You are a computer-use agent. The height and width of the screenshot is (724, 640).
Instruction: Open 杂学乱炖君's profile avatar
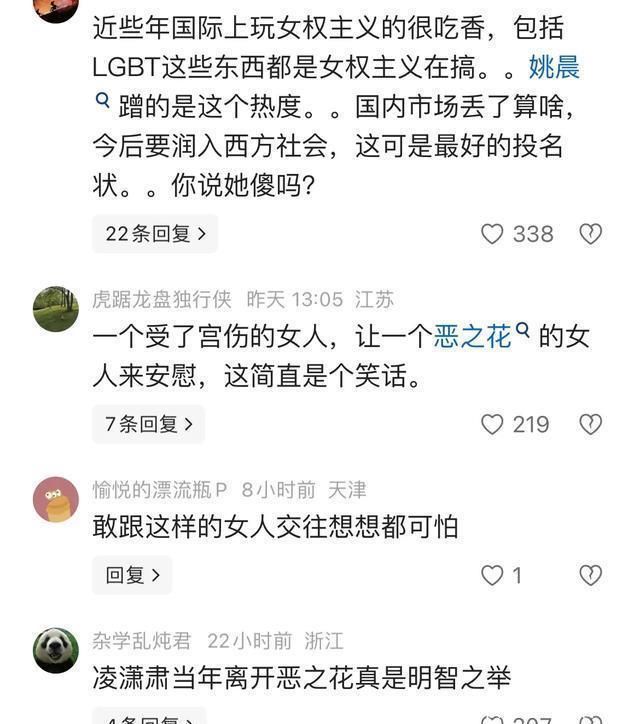pos(56,650)
